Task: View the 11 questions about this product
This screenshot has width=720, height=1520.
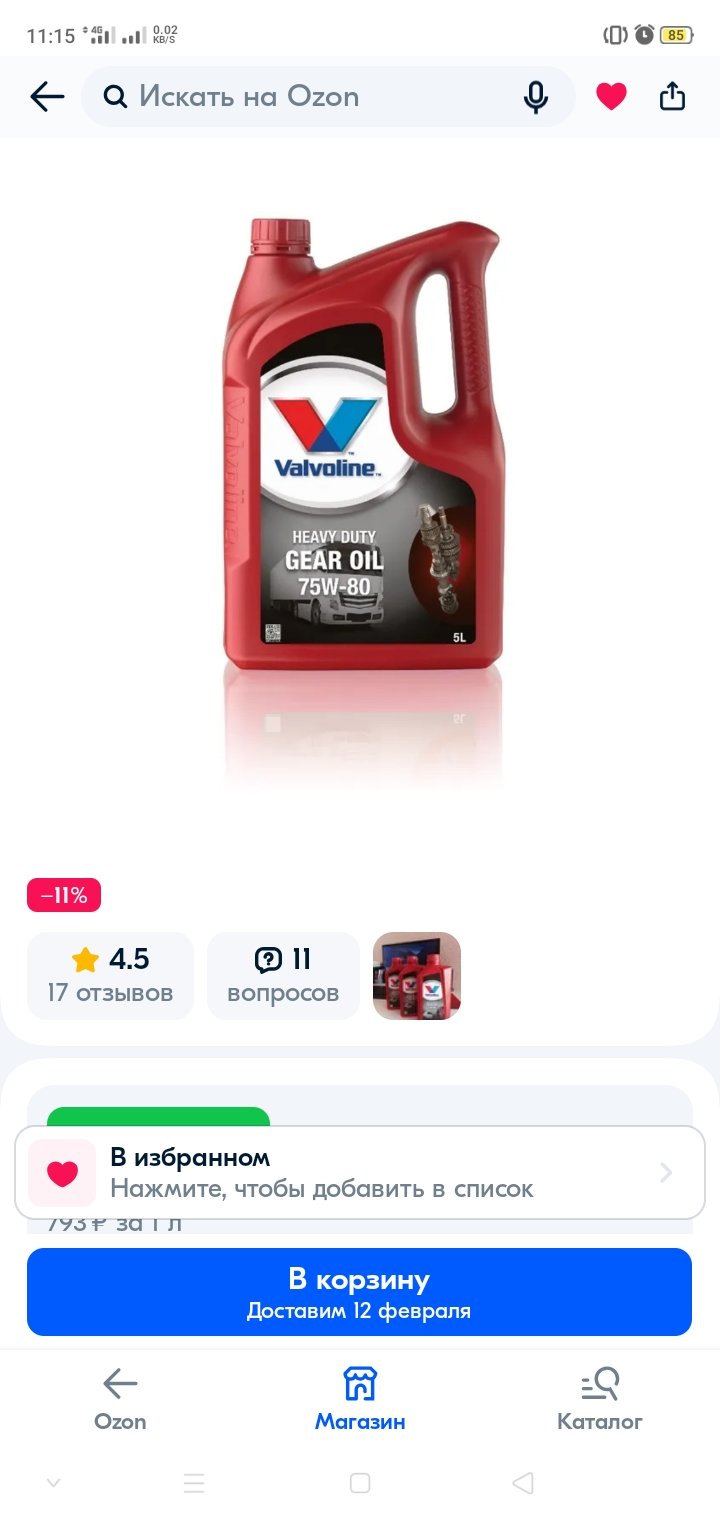Action: (283, 976)
